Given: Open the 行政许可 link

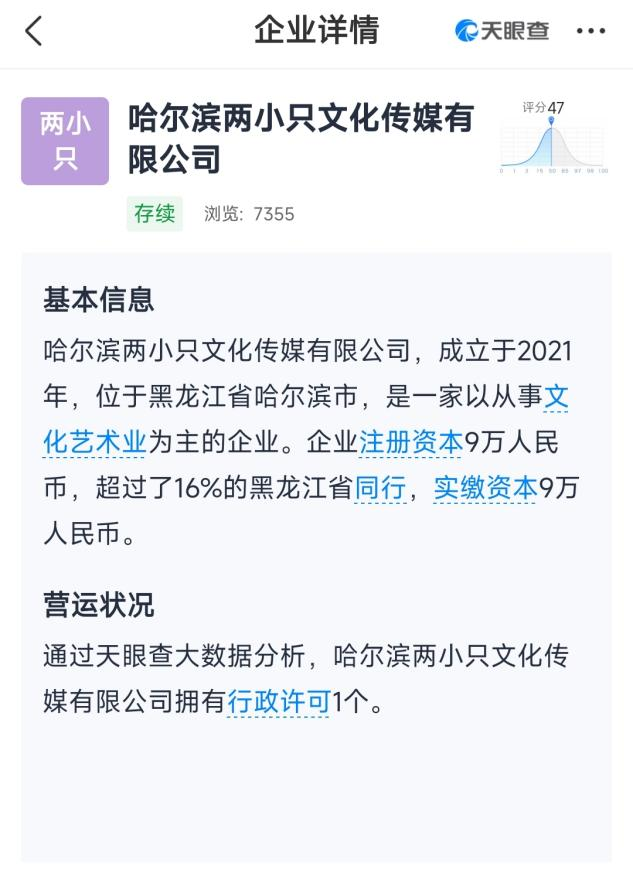Looking at the screenshot, I should click(278, 702).
